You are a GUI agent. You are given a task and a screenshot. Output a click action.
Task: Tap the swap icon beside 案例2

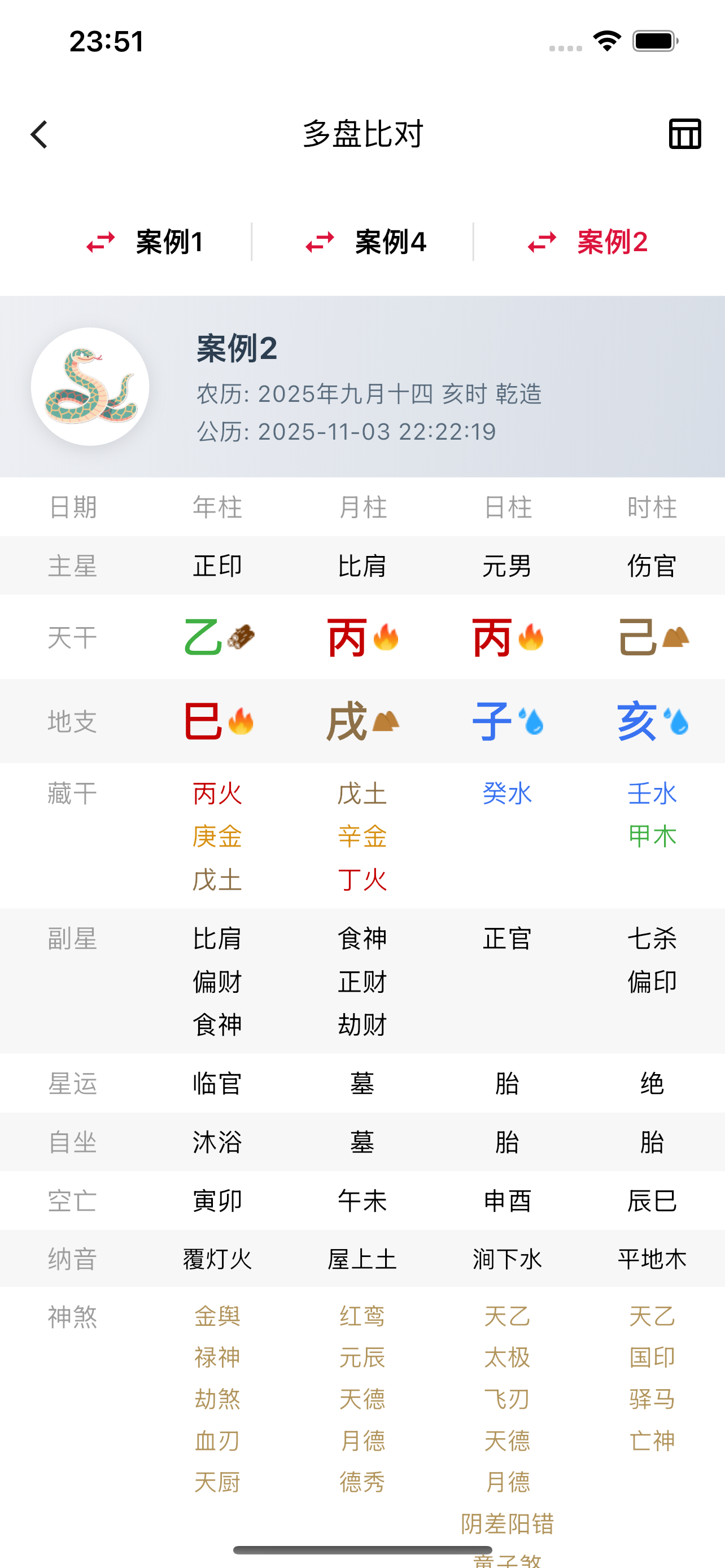pos(543,243)
